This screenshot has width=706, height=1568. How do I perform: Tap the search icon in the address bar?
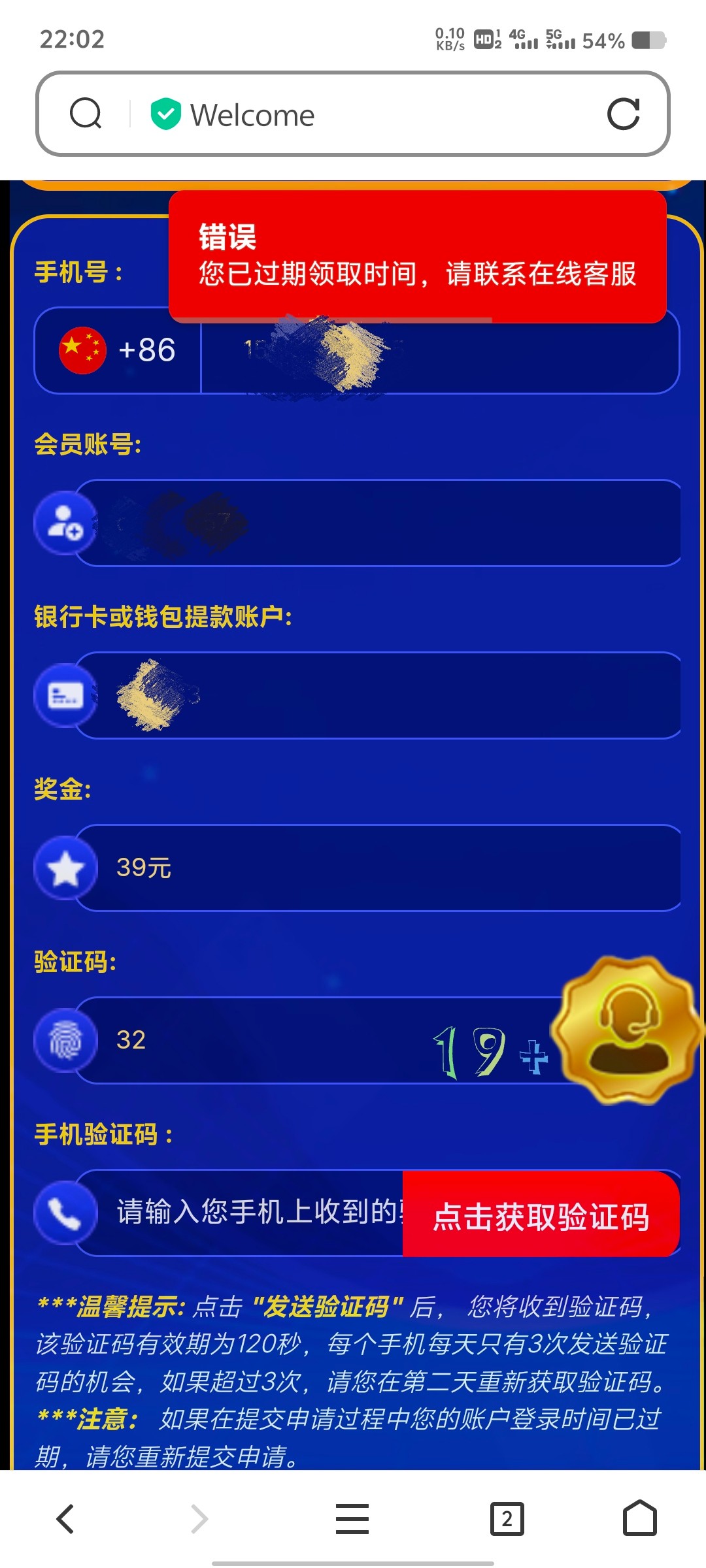tap(86, 114)
